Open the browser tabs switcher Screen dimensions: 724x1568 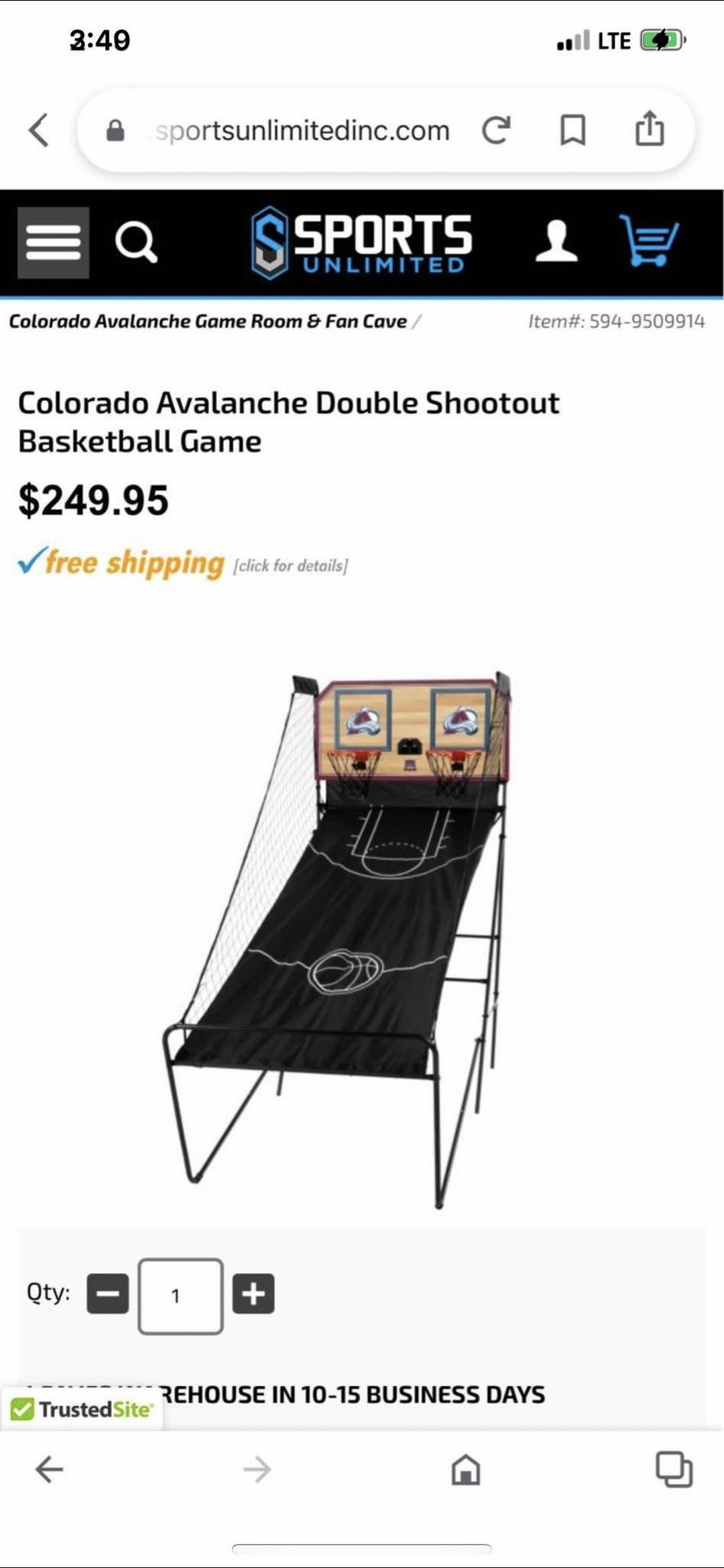point(673,1469)
